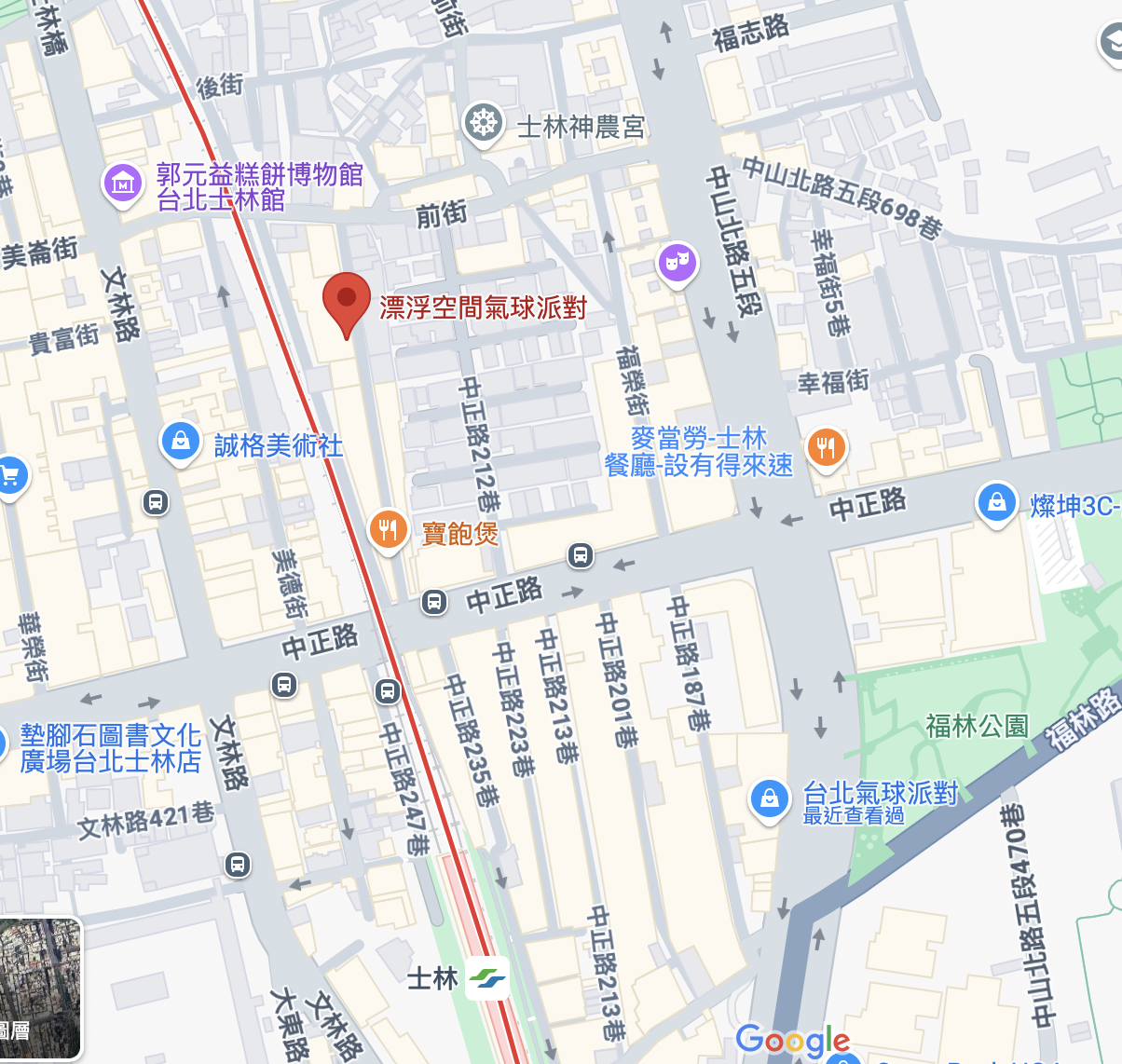Tap the 燦坤3C store marker
This screenshot has height=1064, width=1122.
point(996,502)
